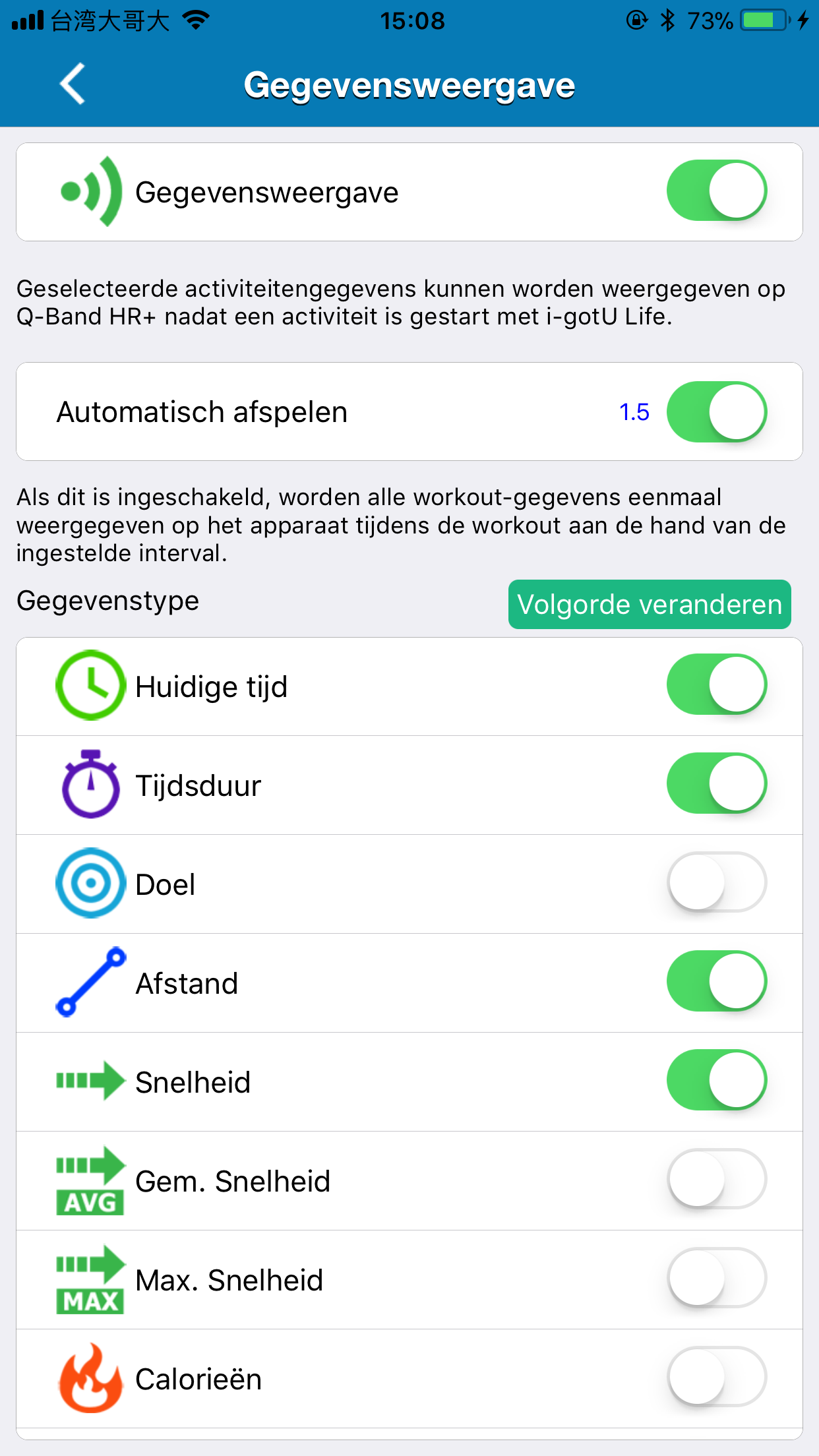Image resolution: width=819 pixels, height=1456 pixels.
Task: Enable Calorieën display
Action: (717, 1378)
